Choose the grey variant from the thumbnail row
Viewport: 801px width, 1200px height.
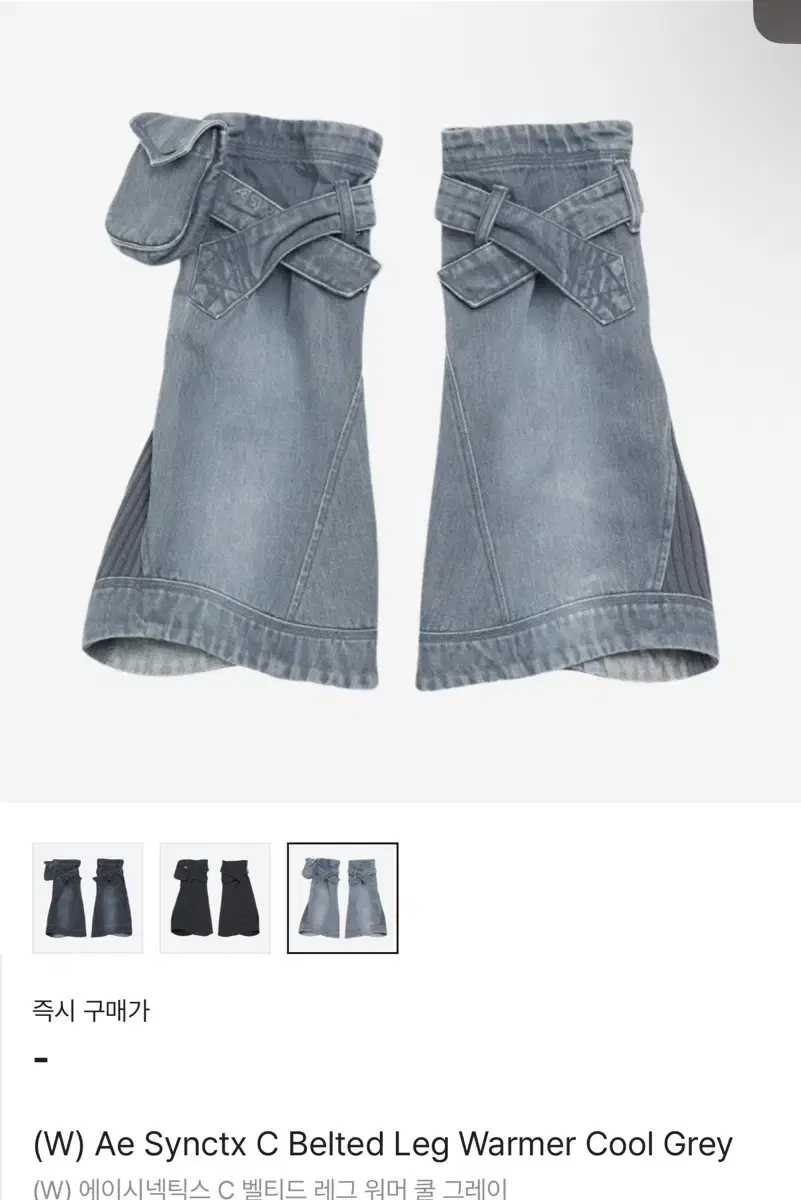[88, 898]
